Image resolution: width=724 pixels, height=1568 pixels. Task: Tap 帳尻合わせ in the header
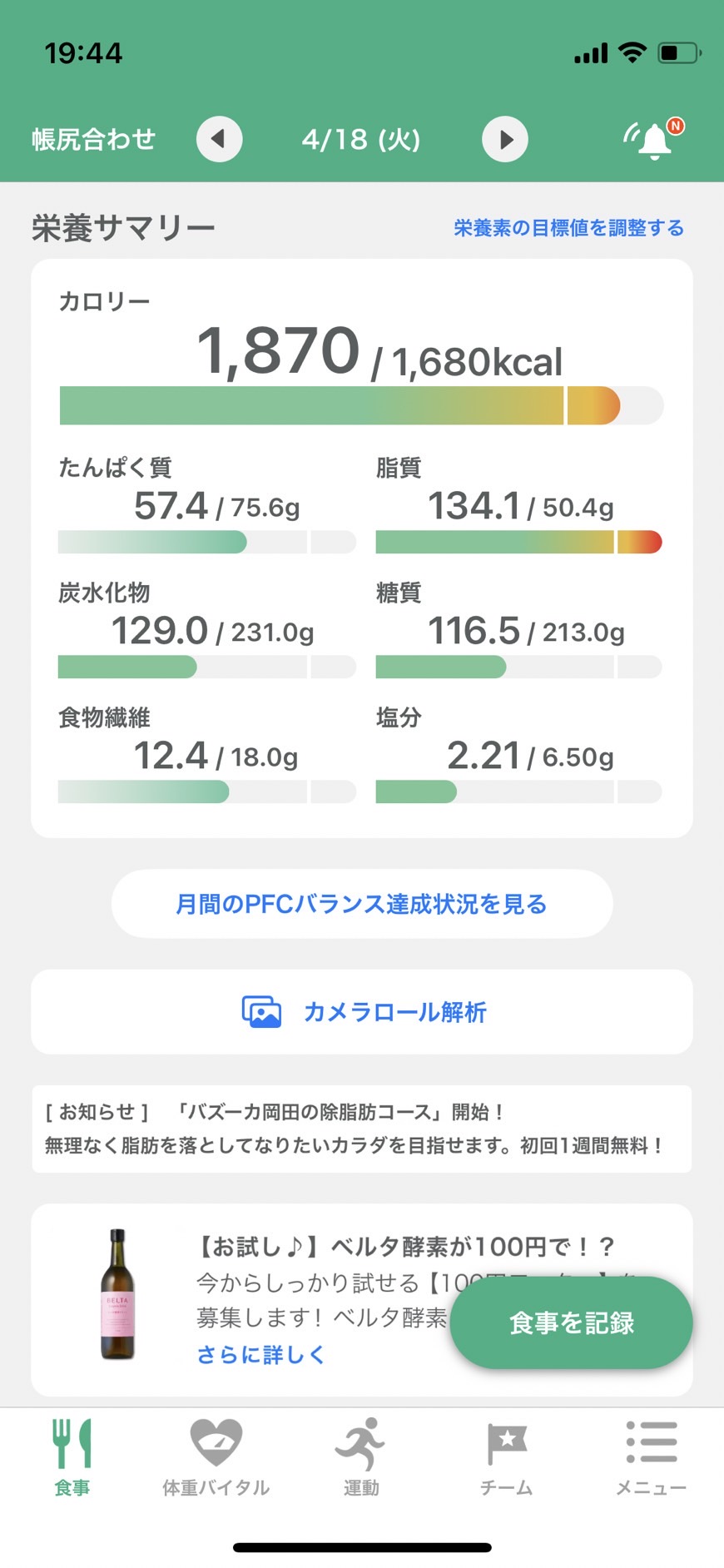point(93,139)
